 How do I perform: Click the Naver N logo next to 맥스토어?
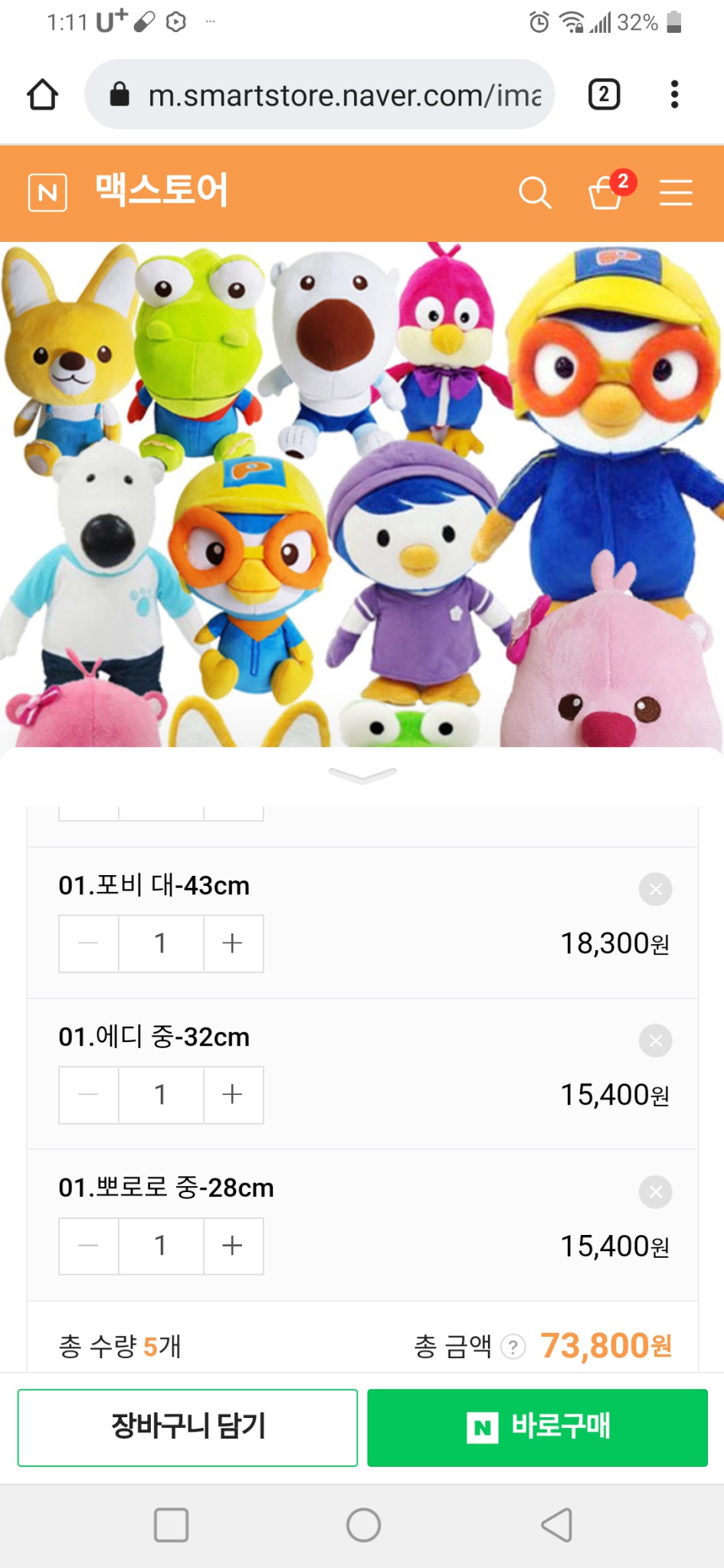[x=47, y=193]
